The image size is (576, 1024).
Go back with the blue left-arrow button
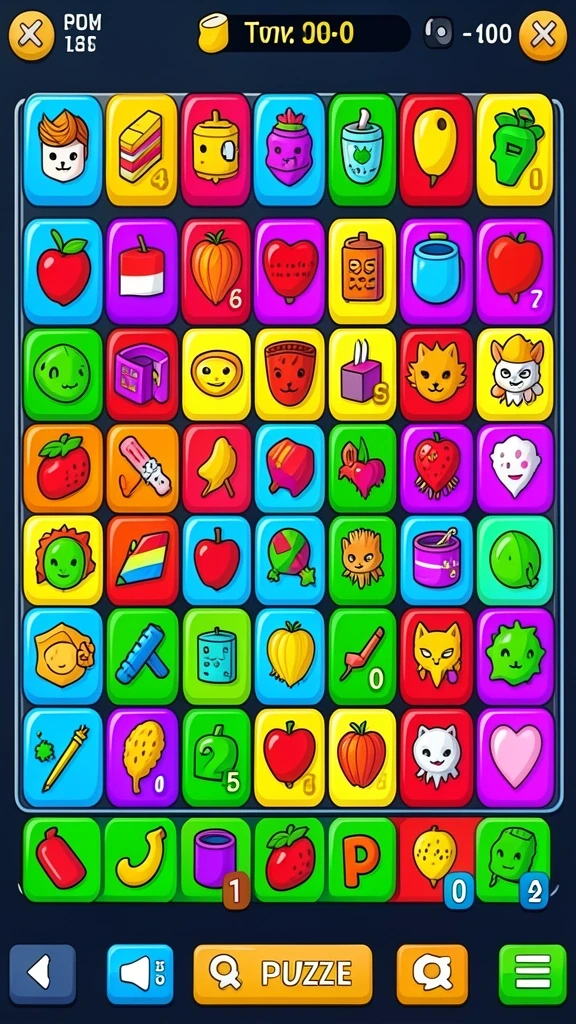(x=42, y=974)
